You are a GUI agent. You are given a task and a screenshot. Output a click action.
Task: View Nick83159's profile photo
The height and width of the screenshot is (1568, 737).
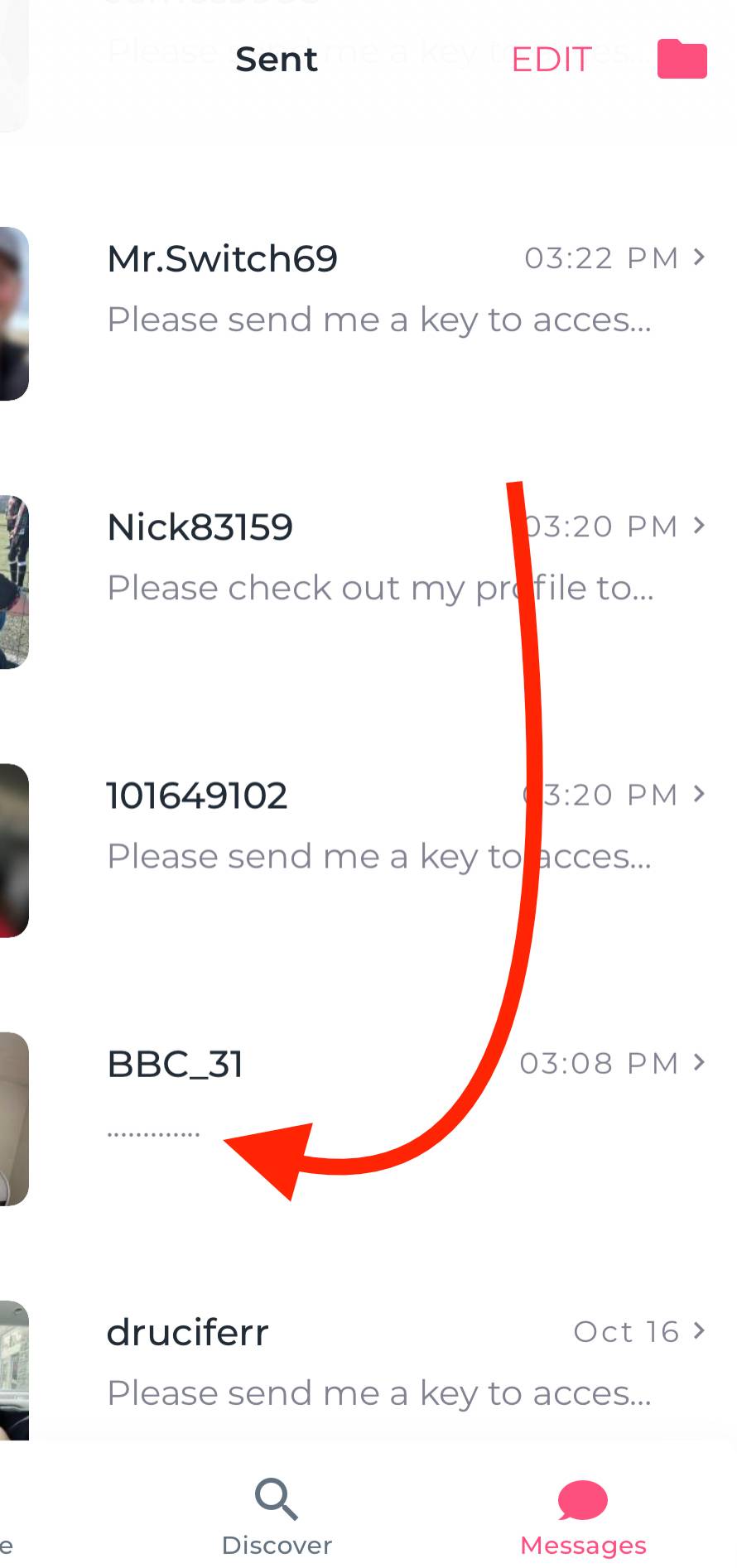tap(13, 581)
